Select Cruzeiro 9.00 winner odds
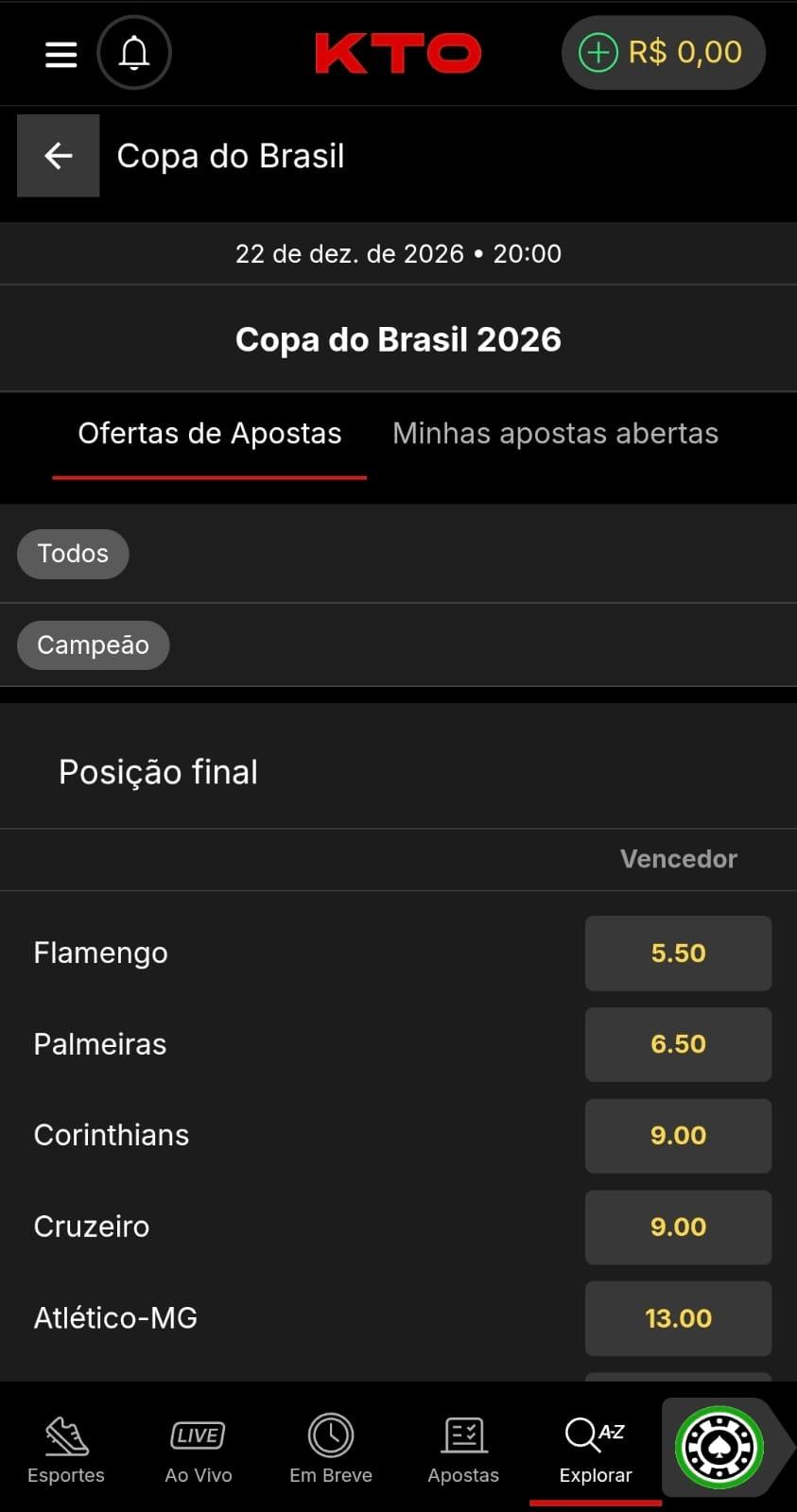 click(x=678, y=1227)
